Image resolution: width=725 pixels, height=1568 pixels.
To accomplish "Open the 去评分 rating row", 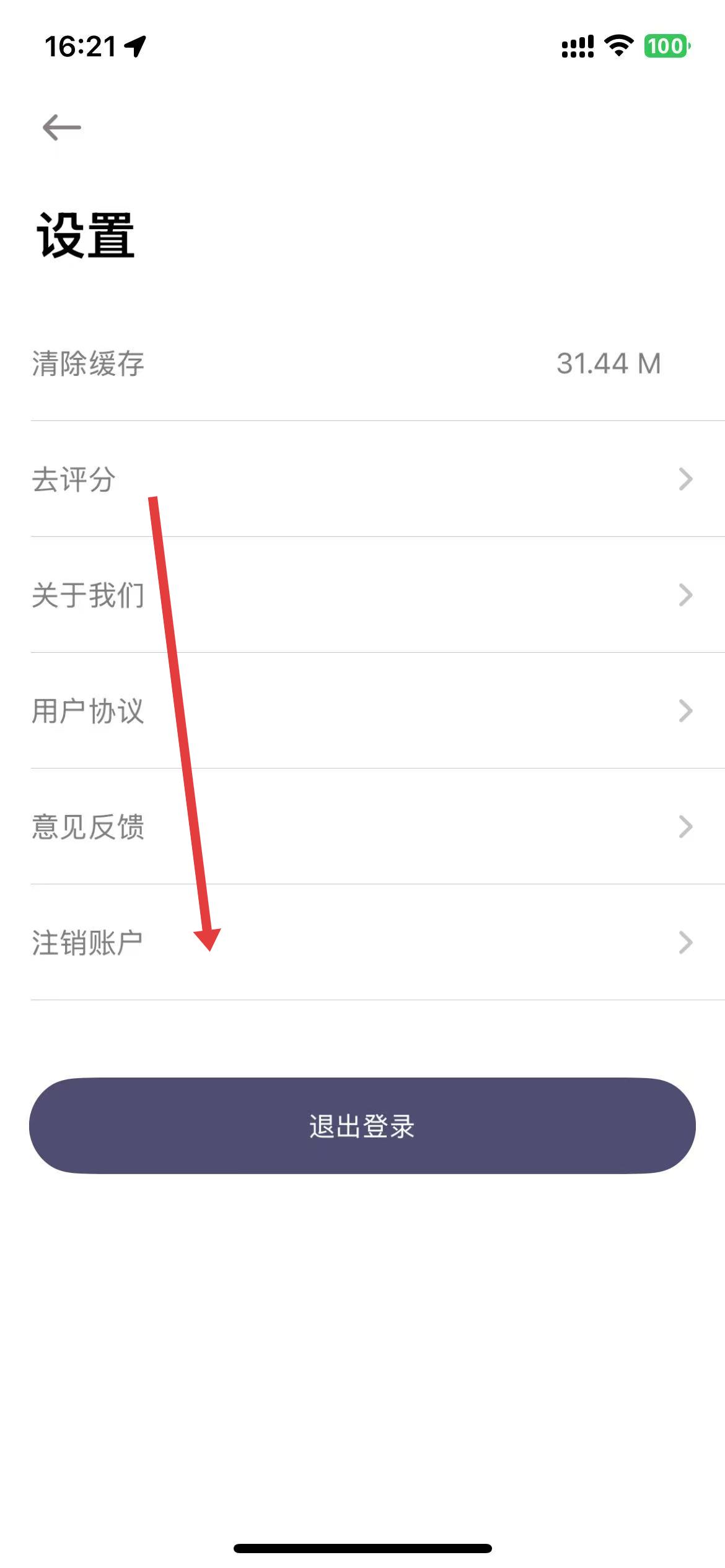I will (x=362, y=479).
